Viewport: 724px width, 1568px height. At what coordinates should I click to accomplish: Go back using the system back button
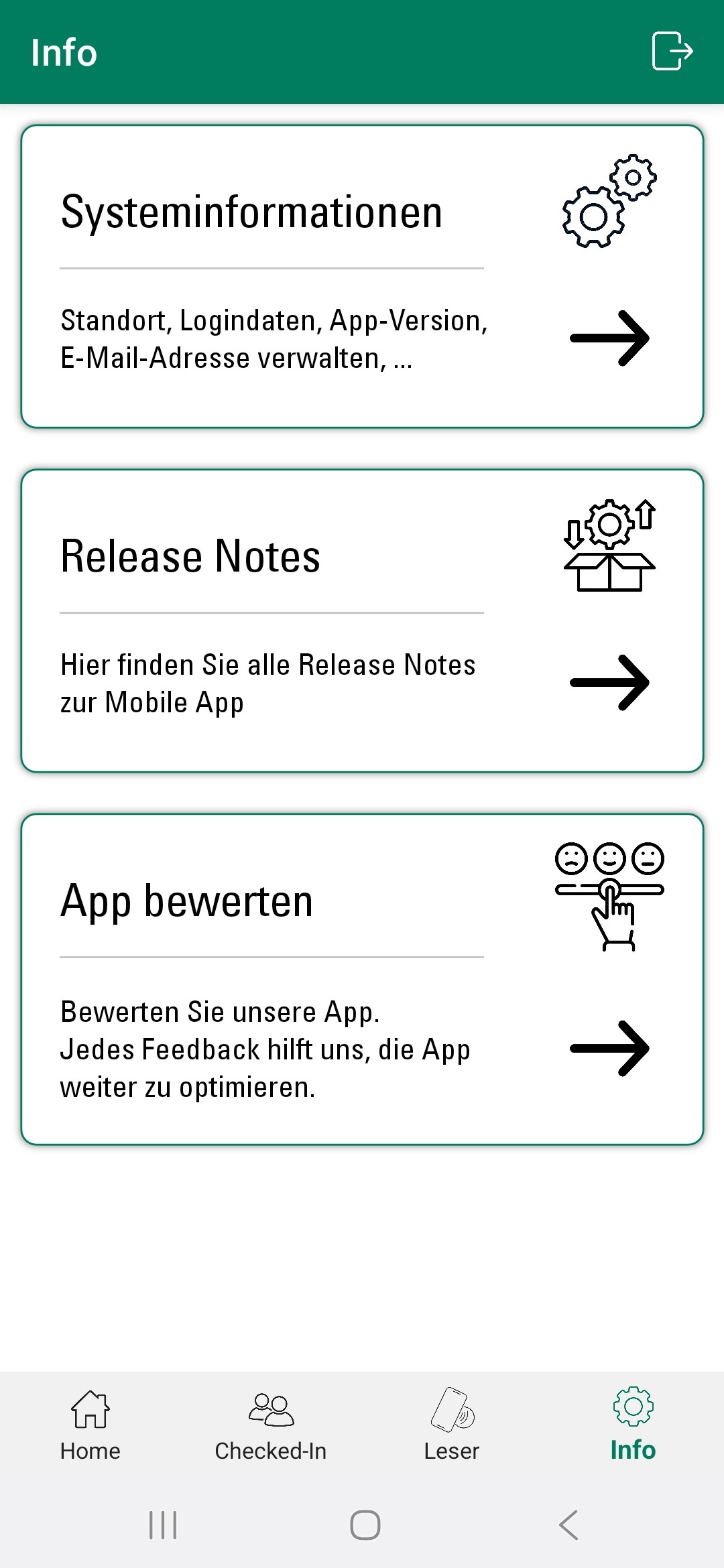(x=568, y=1525)
